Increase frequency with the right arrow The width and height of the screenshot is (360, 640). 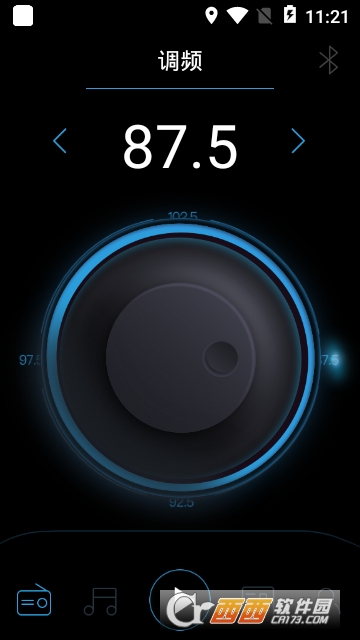click(298, 141)
